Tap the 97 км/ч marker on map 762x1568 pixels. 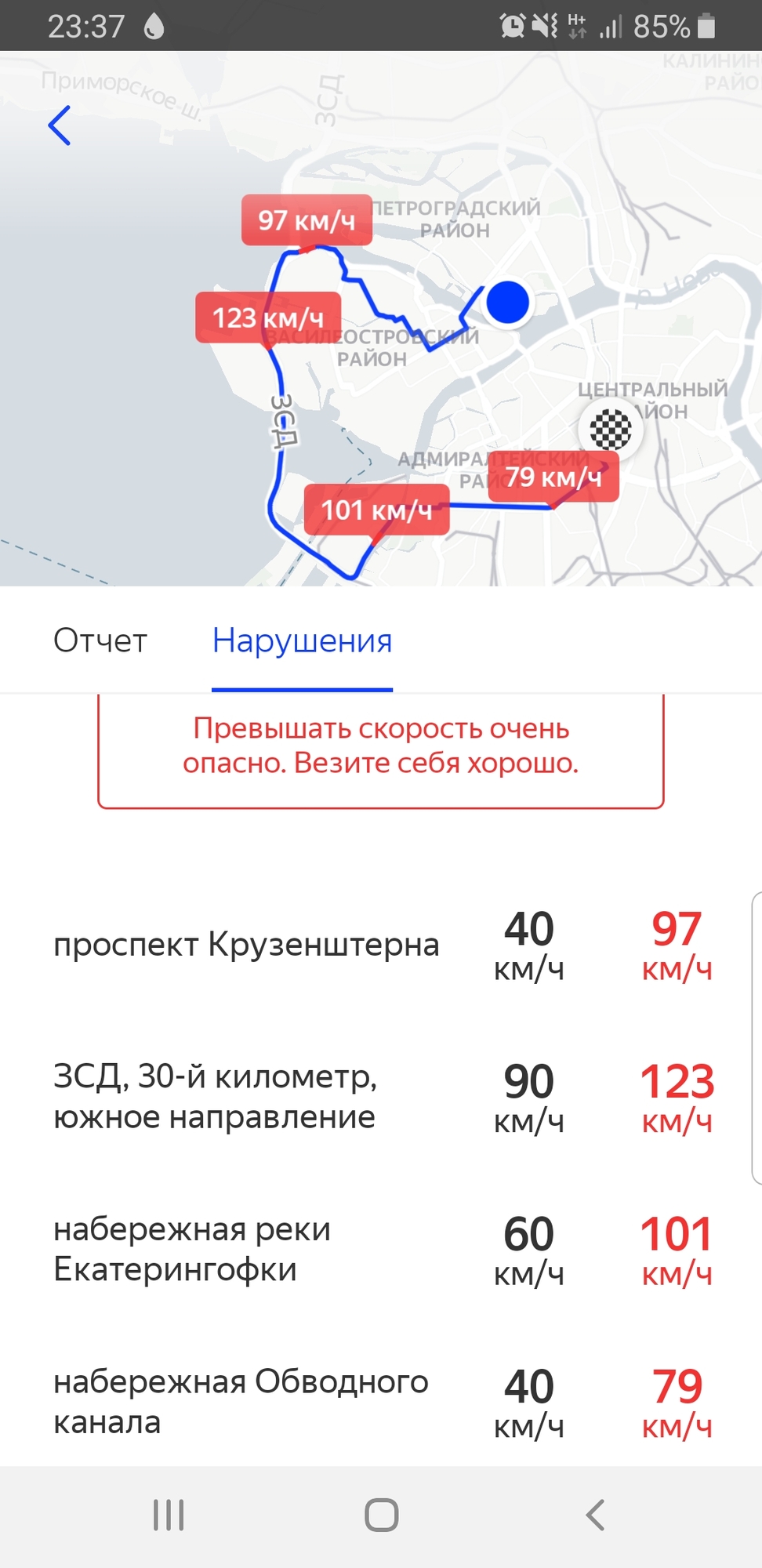[307, 220]
